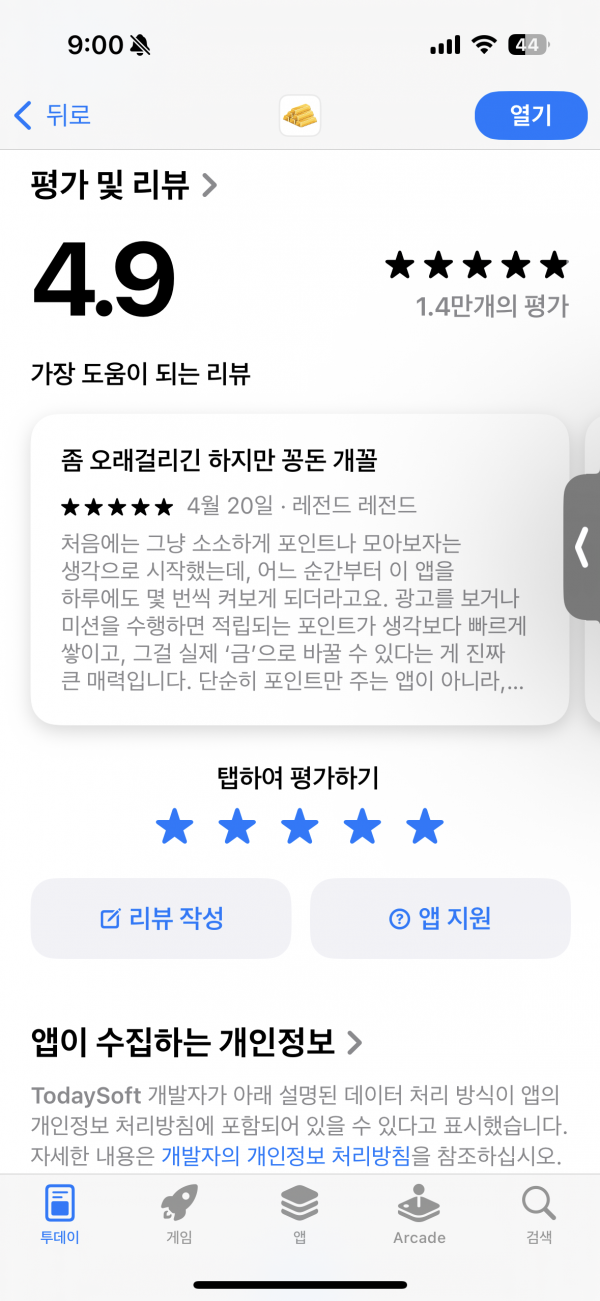Tap the side handle arrow at the right edge
Image resolution: width=600 pixels, height=1301 pixels.
pos(583,546)
